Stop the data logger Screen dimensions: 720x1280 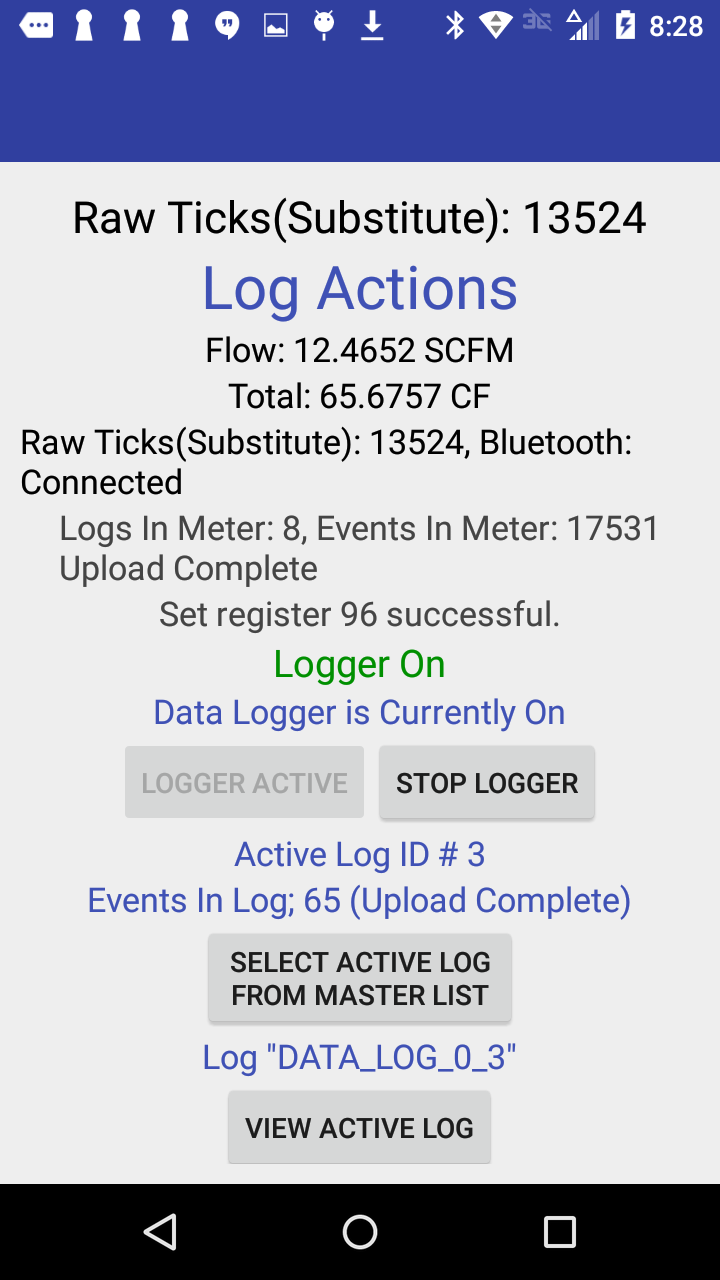487,783
